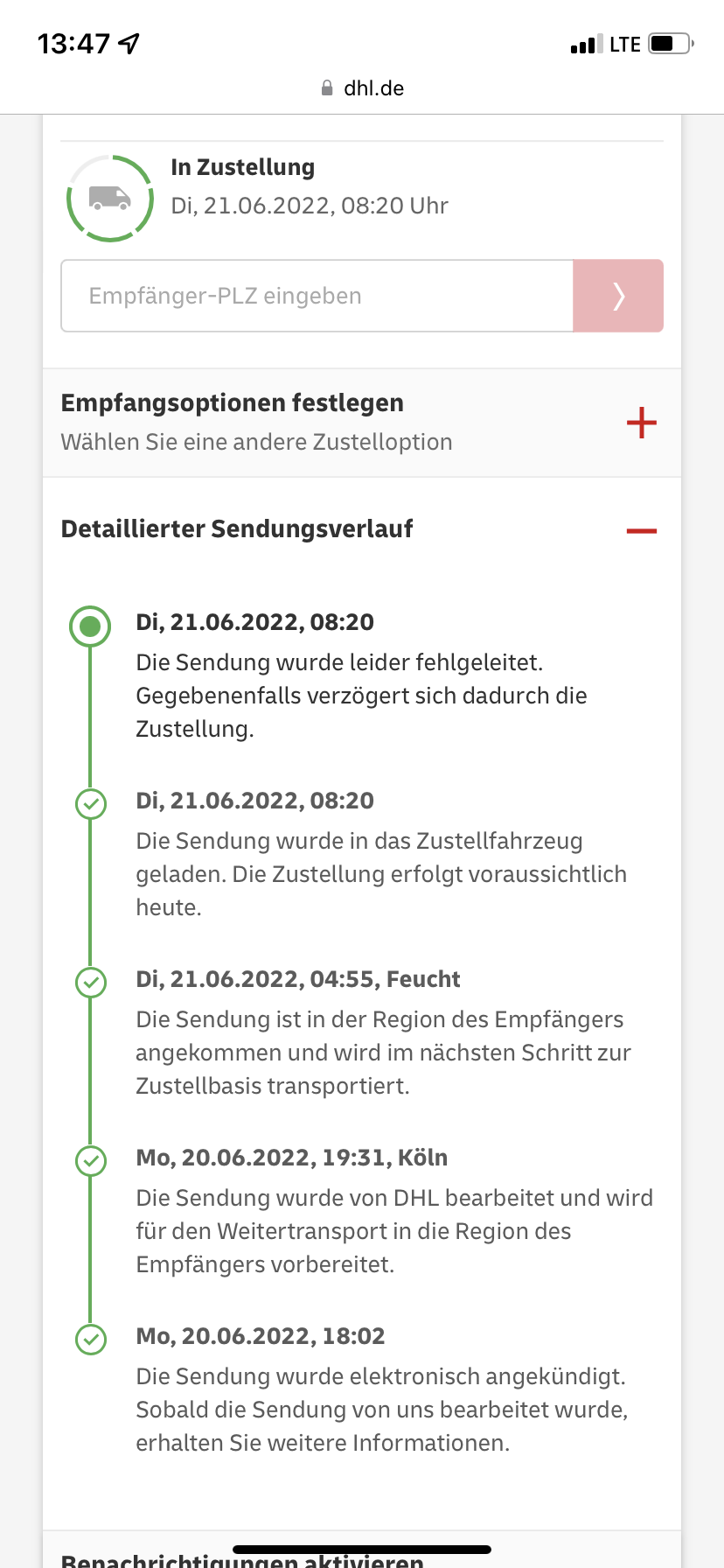This screenshot has width=724, height=1568.
Task: Submit the postal code with the chevron button
Action: [618, 296]
